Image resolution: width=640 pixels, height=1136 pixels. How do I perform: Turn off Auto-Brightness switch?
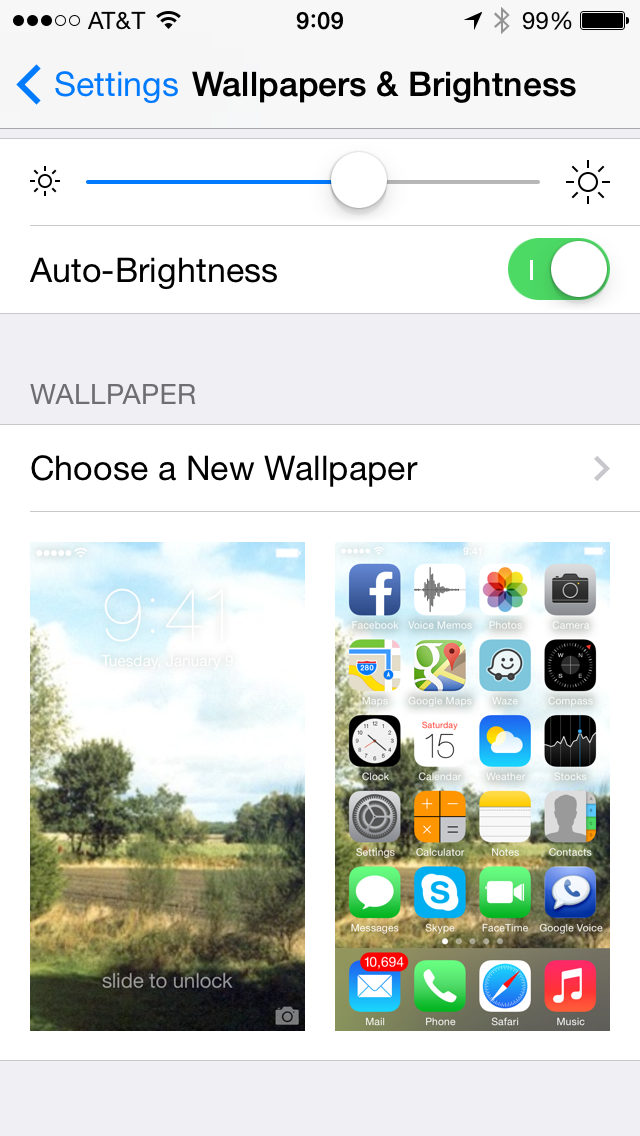click(559, 270)
